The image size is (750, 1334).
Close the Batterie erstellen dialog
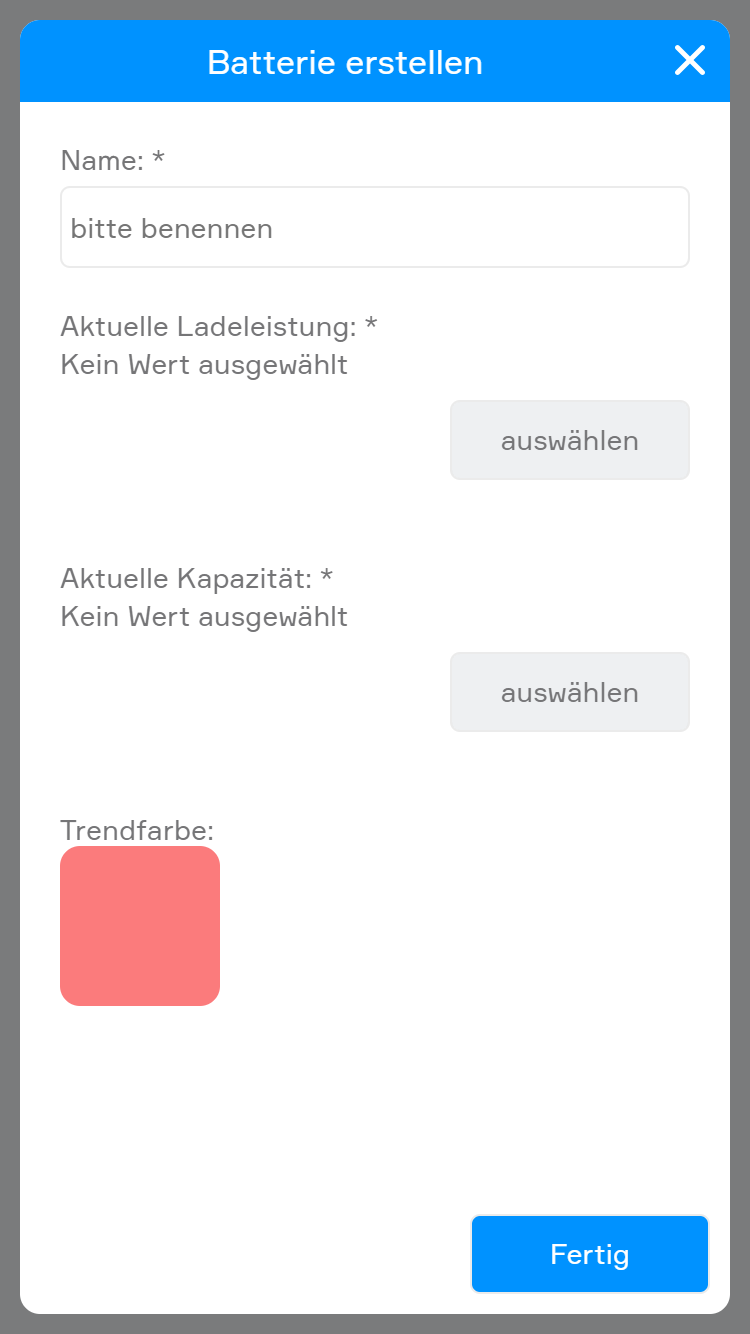pyautogui.click(x=690, y=61)
